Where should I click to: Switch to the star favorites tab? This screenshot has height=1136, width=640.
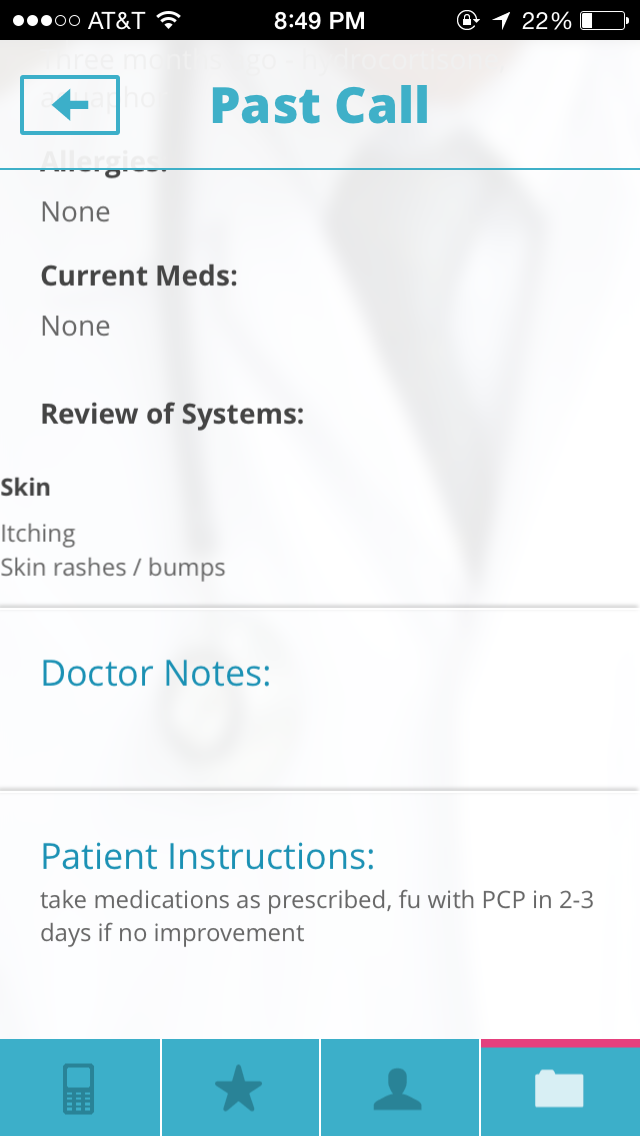pos(240,1087)
